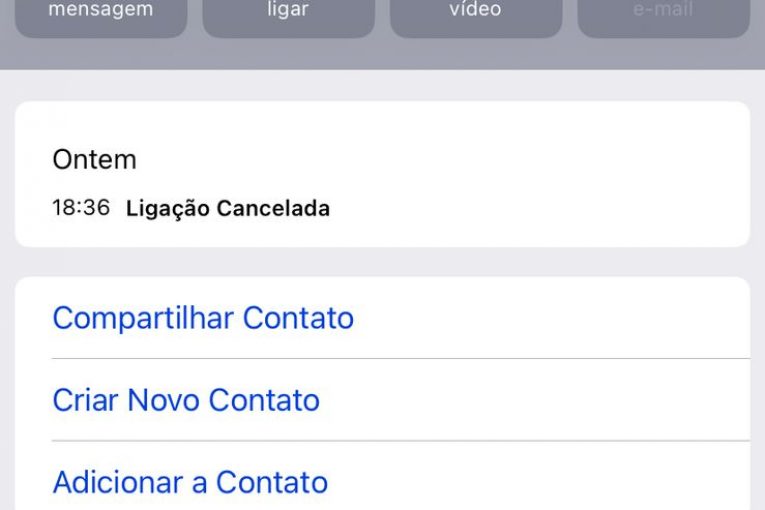Select Compartilhar Contato
The width and height of the screenshot is (765, 510).
point(203,318)
